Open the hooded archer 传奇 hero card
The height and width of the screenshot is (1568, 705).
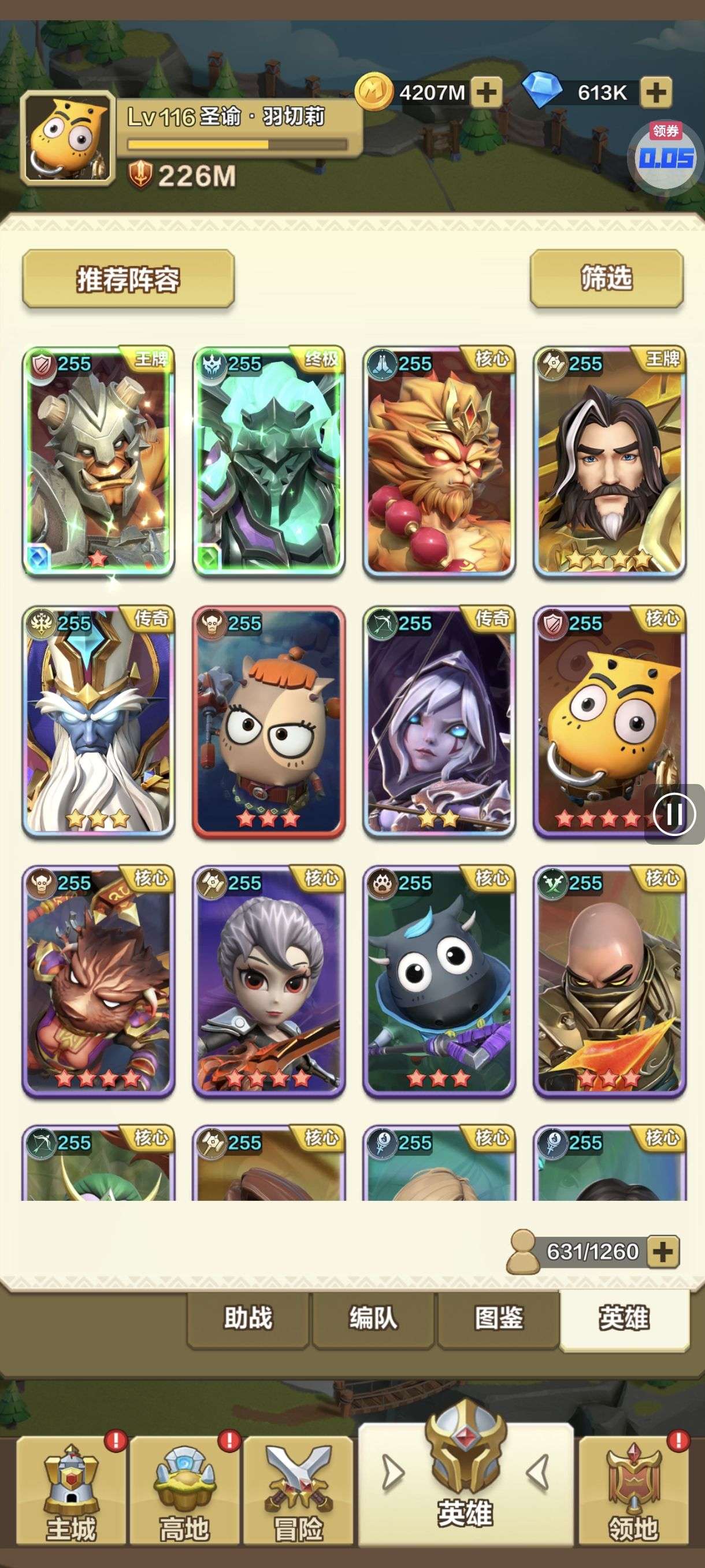coord(439,722)
